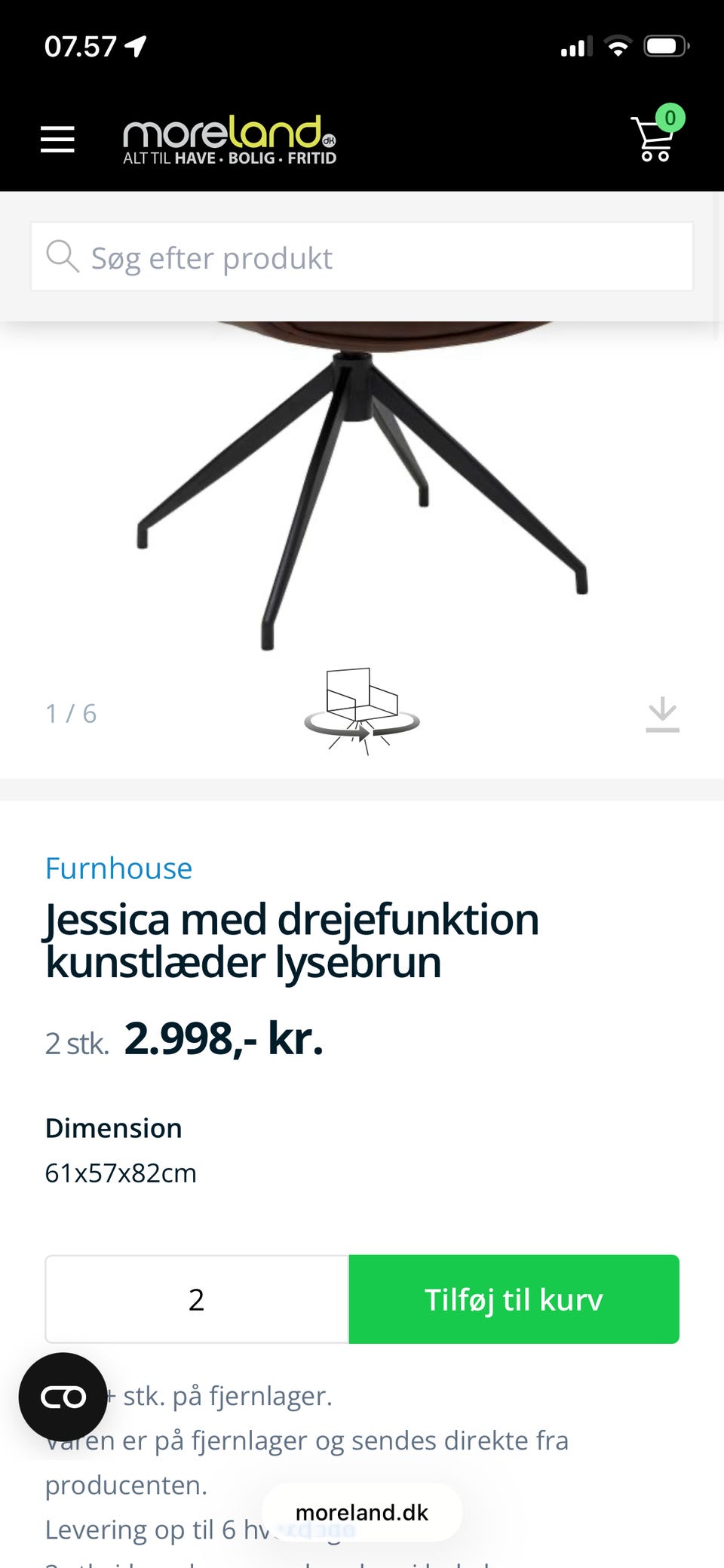The height and width of the screenshot is (1568, 724).
Task: Open the Furnhouse brand link
Action: (x=118, y=868)
